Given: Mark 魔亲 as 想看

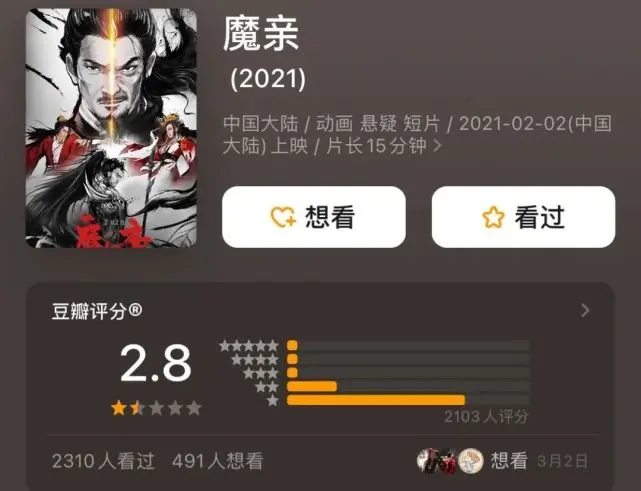Looking at the screenshot, I should pyautogui.click(x=313, y=217).
